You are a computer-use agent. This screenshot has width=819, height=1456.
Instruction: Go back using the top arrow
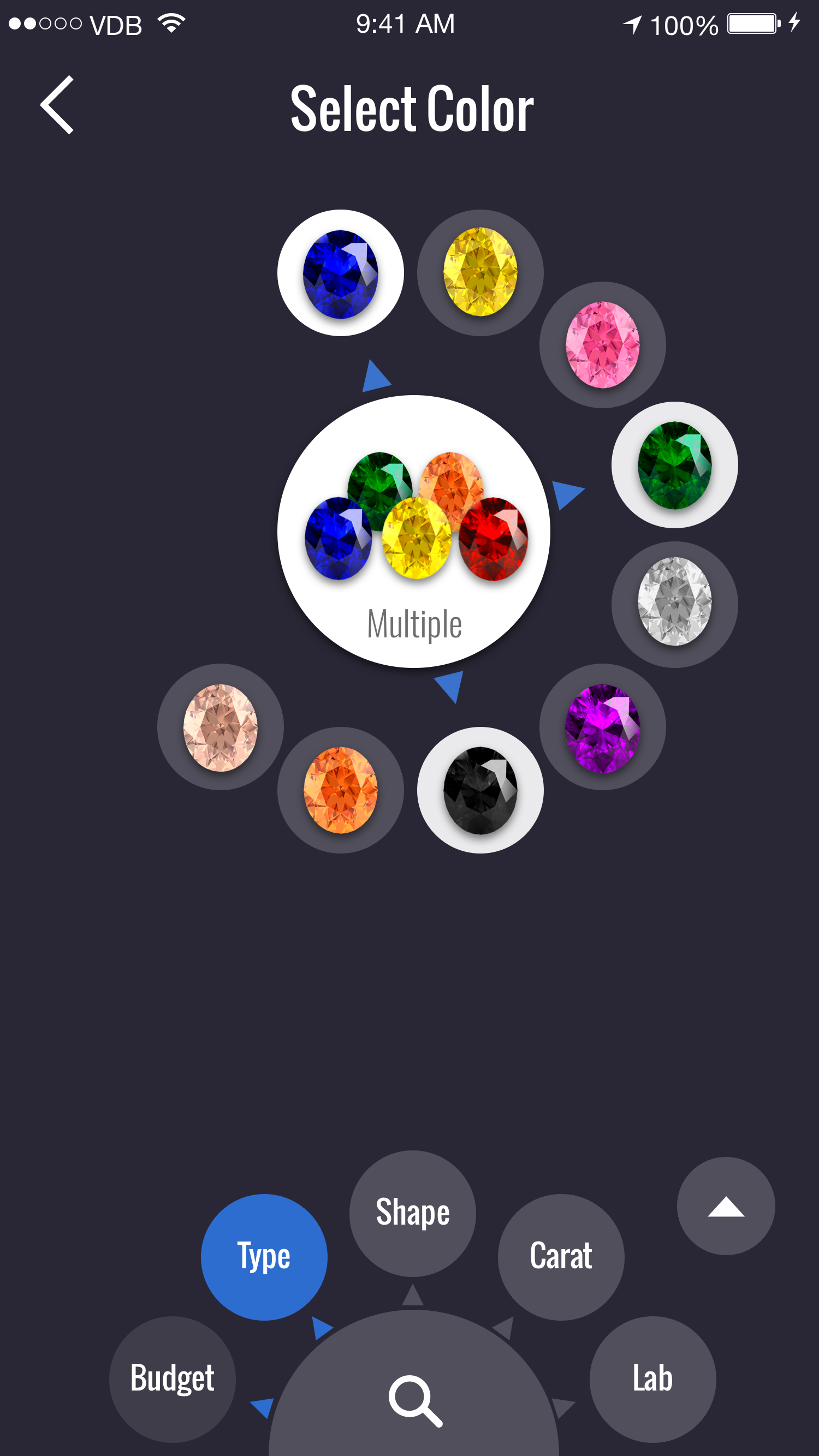57,105
